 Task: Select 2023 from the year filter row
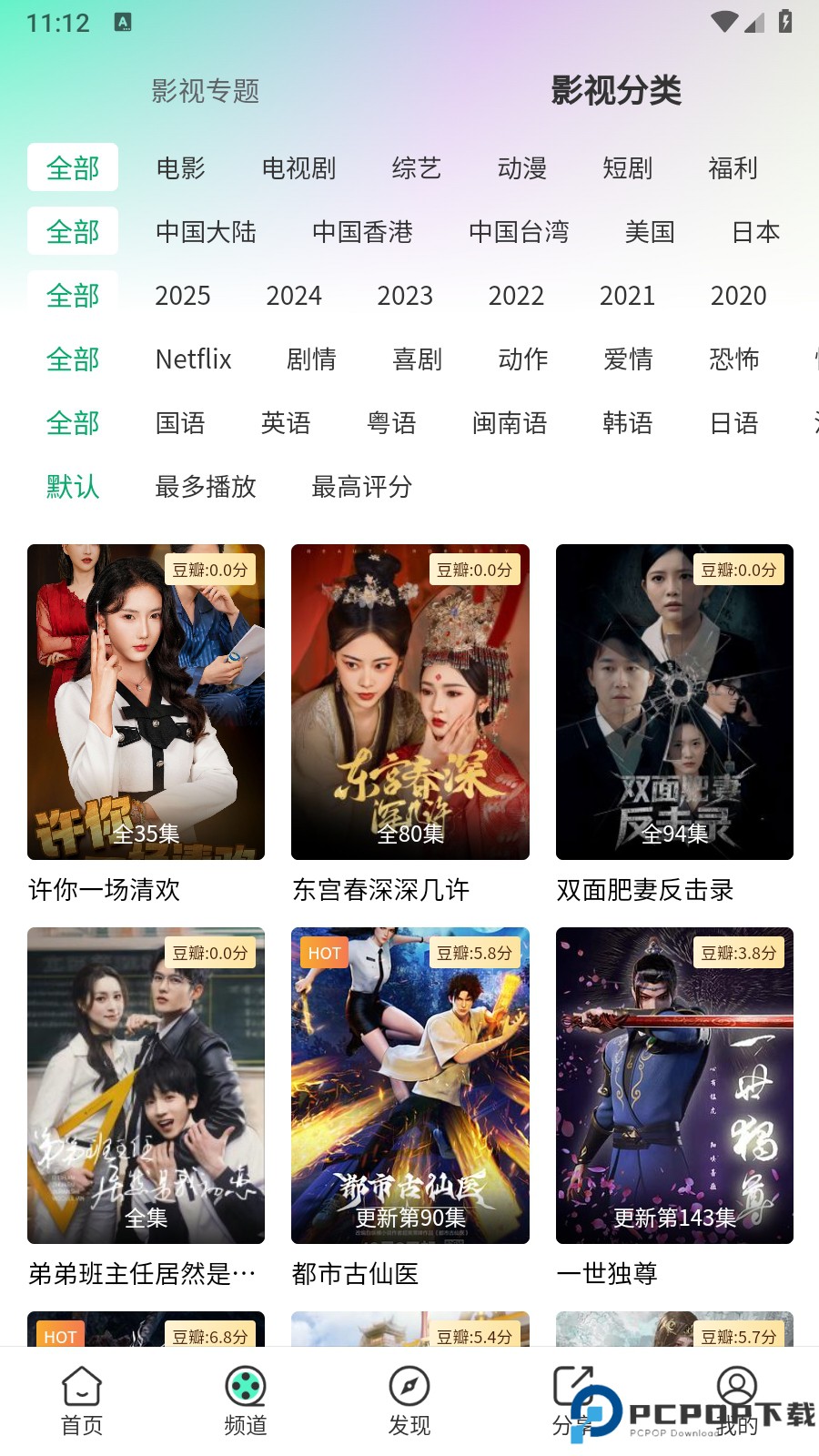tap(404, 295)
